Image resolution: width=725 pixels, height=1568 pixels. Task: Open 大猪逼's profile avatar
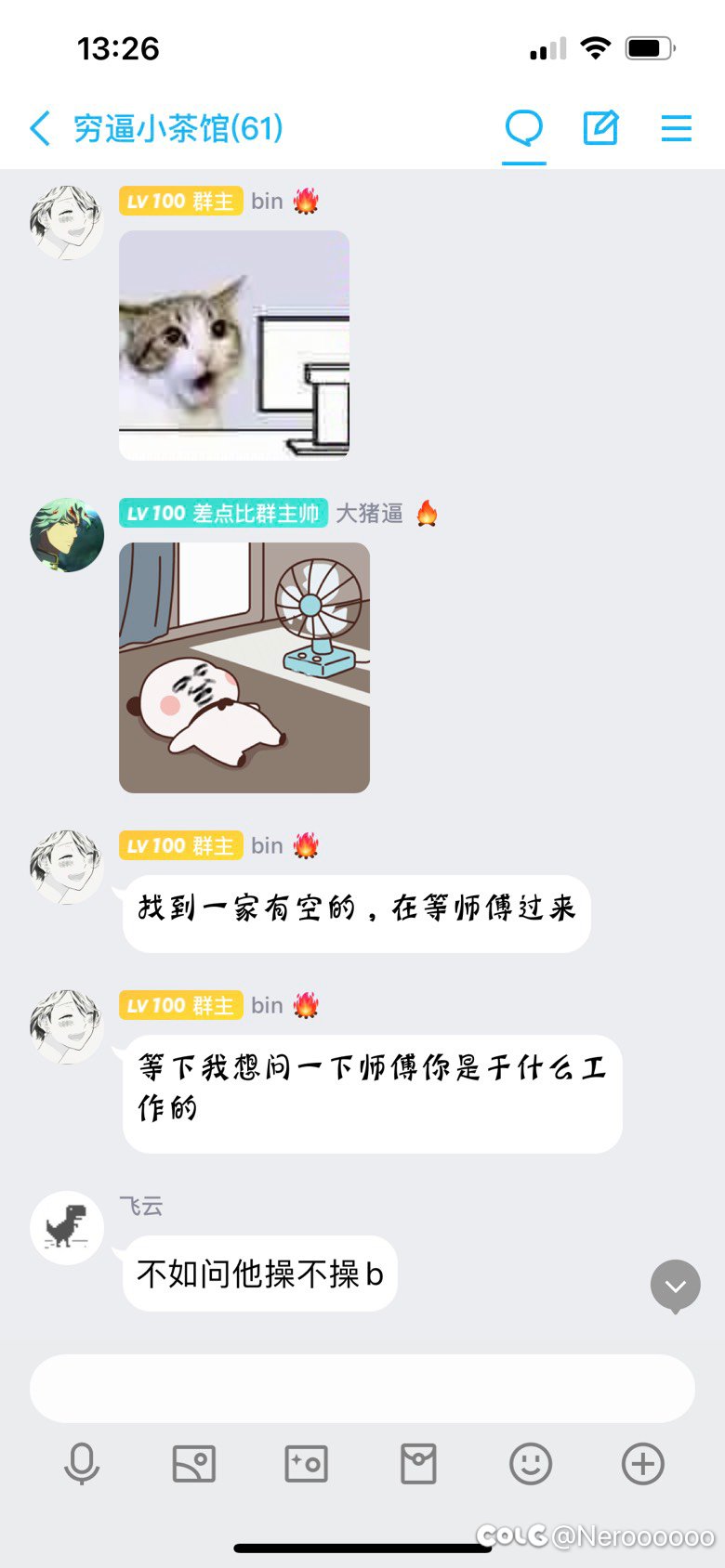pyautogui.click(x=67, y=534)
